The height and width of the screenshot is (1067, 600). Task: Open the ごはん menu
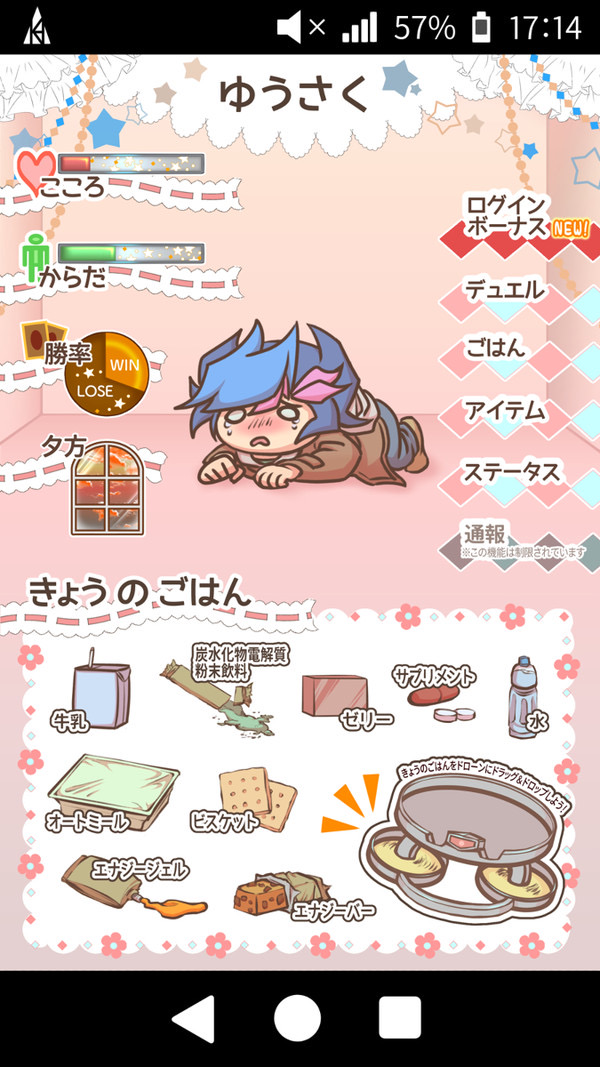click(x=497, y=350)
